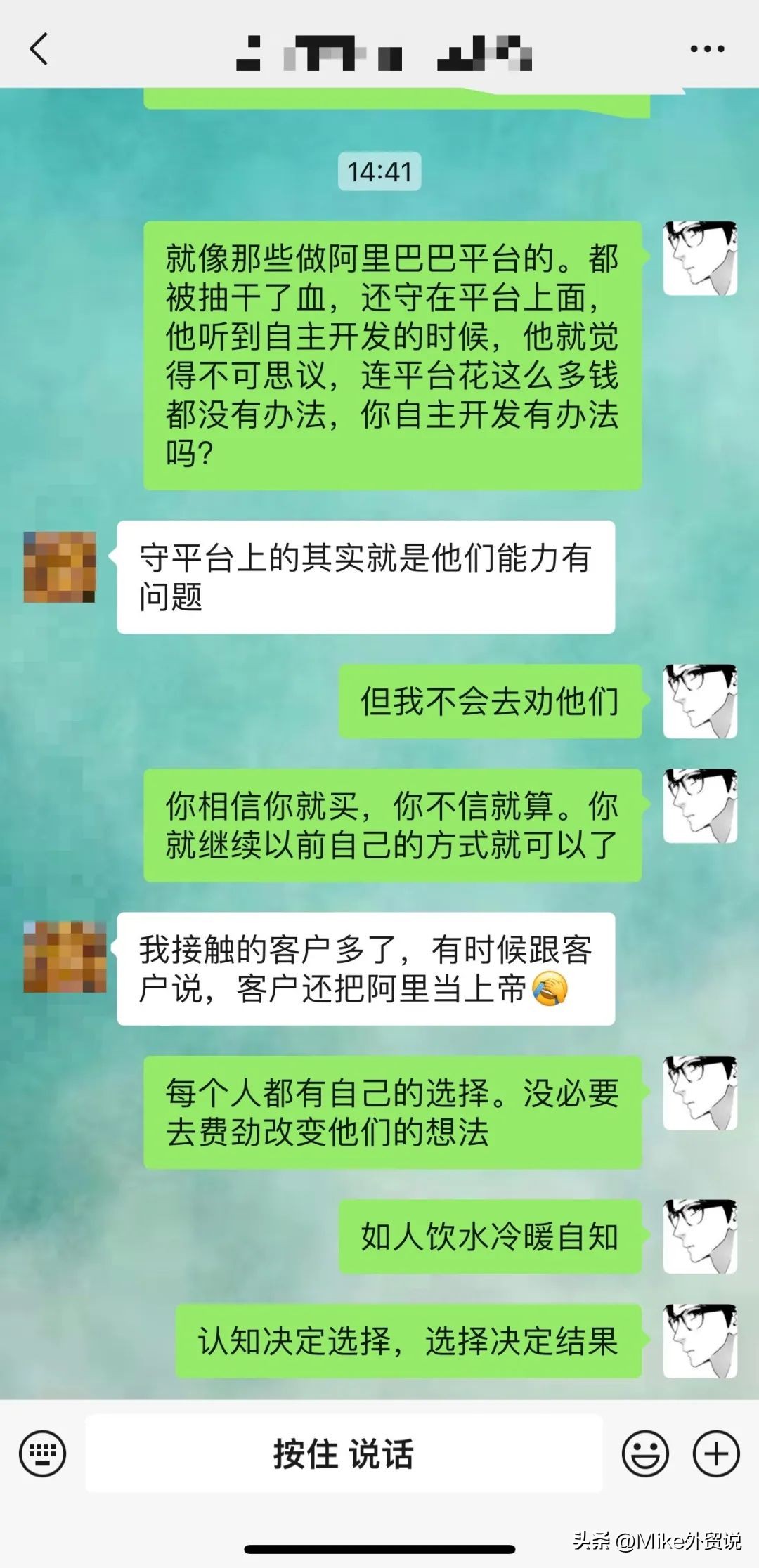Image resolution: width=759 pixels, height=1568 pixels.
Task: Tap the back arrow to exit chat
Action: click(x=39, y=51)
